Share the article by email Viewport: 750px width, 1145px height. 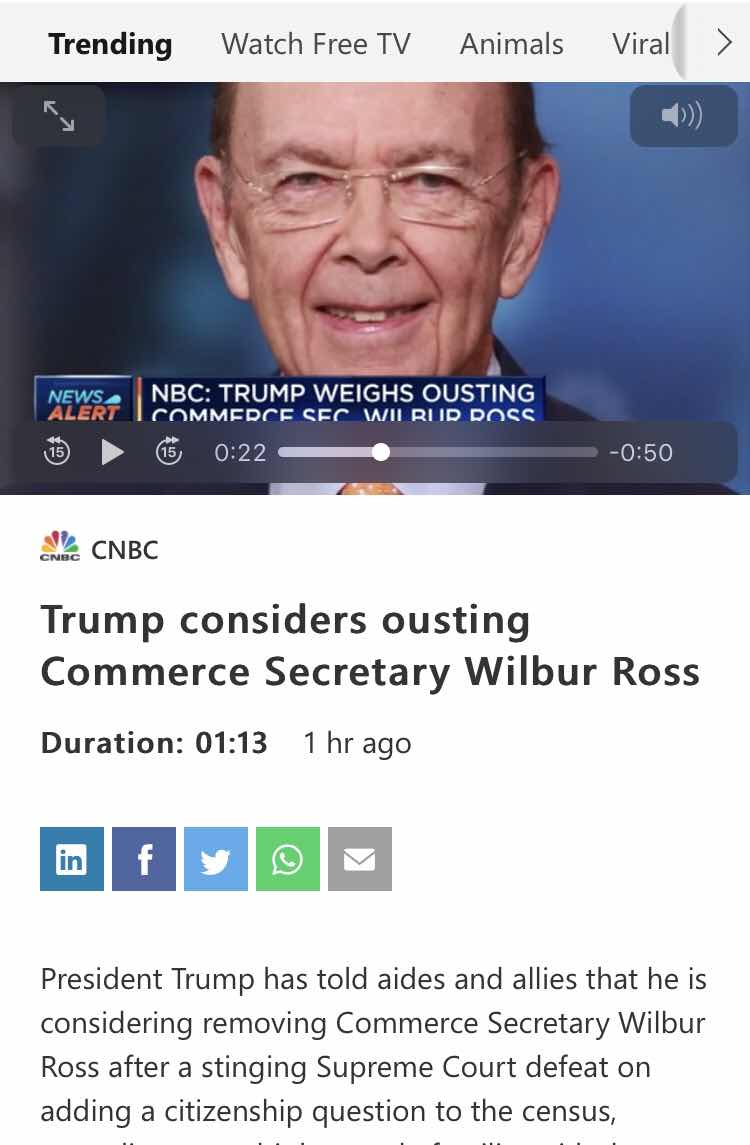(x=360, y=859)
